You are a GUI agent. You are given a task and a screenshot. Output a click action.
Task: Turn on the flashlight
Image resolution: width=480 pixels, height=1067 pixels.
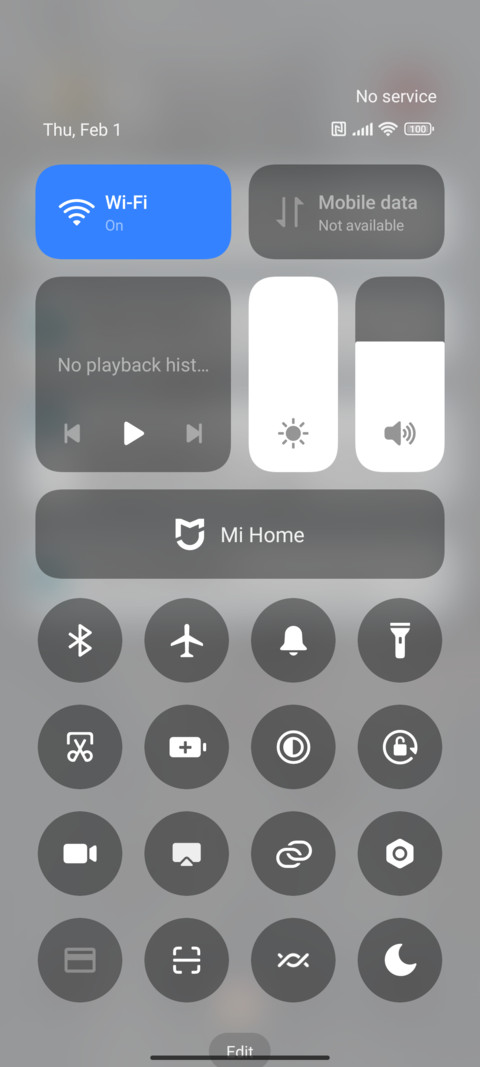point(400,640)
